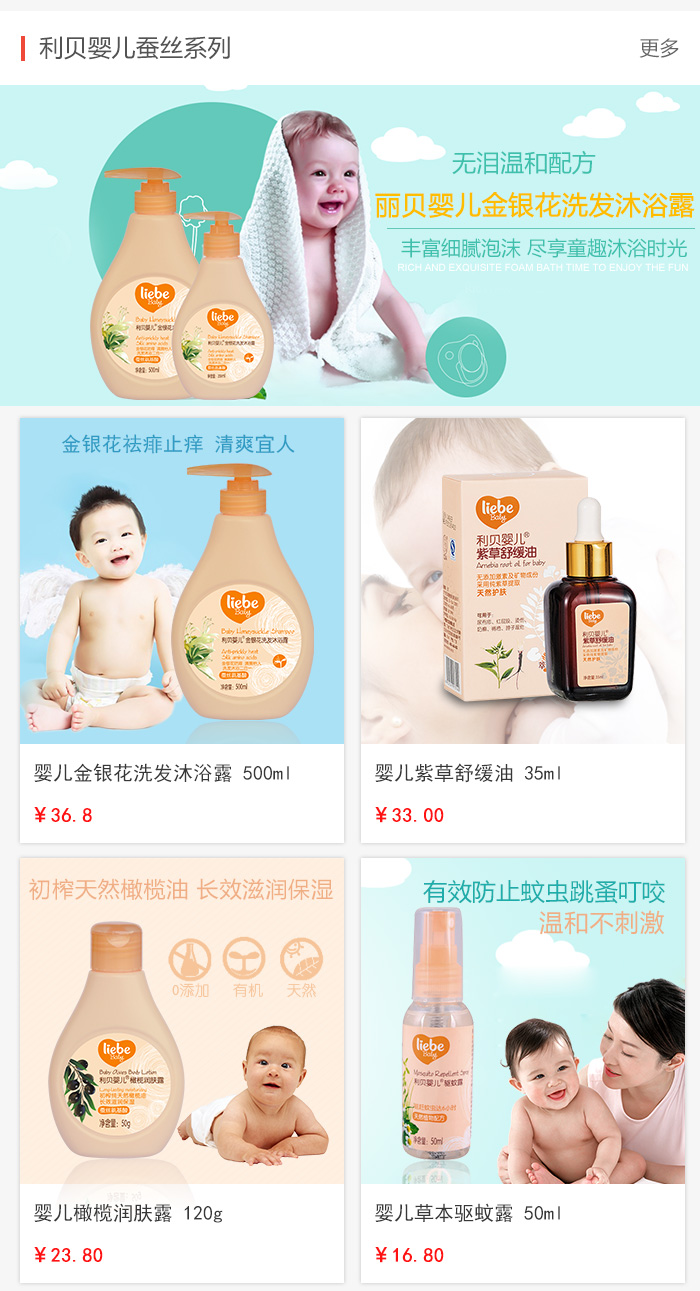Tap 更多 to see more products
700x1291 pixels.
click(659, 48)
